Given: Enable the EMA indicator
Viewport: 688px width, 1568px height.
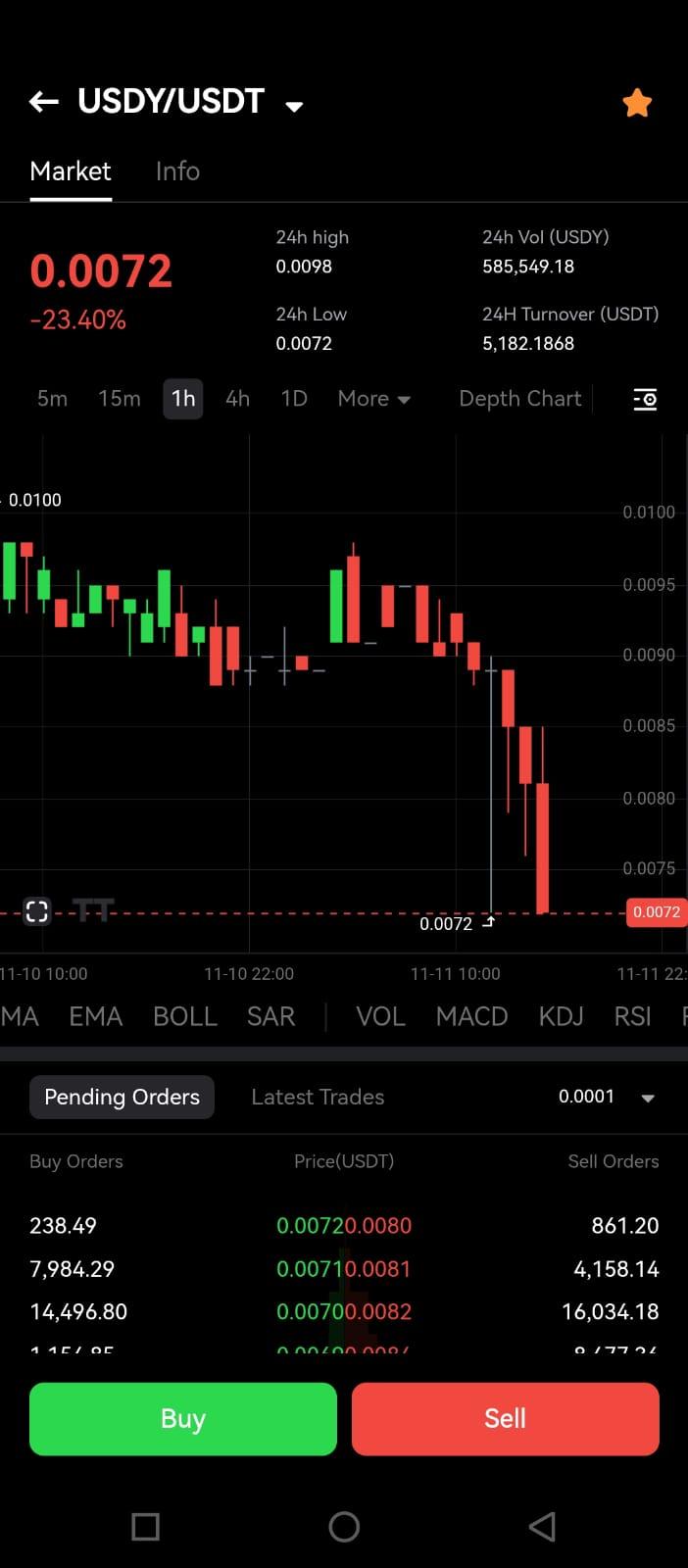Looking at the screenshot, I should coord(95,1016).
